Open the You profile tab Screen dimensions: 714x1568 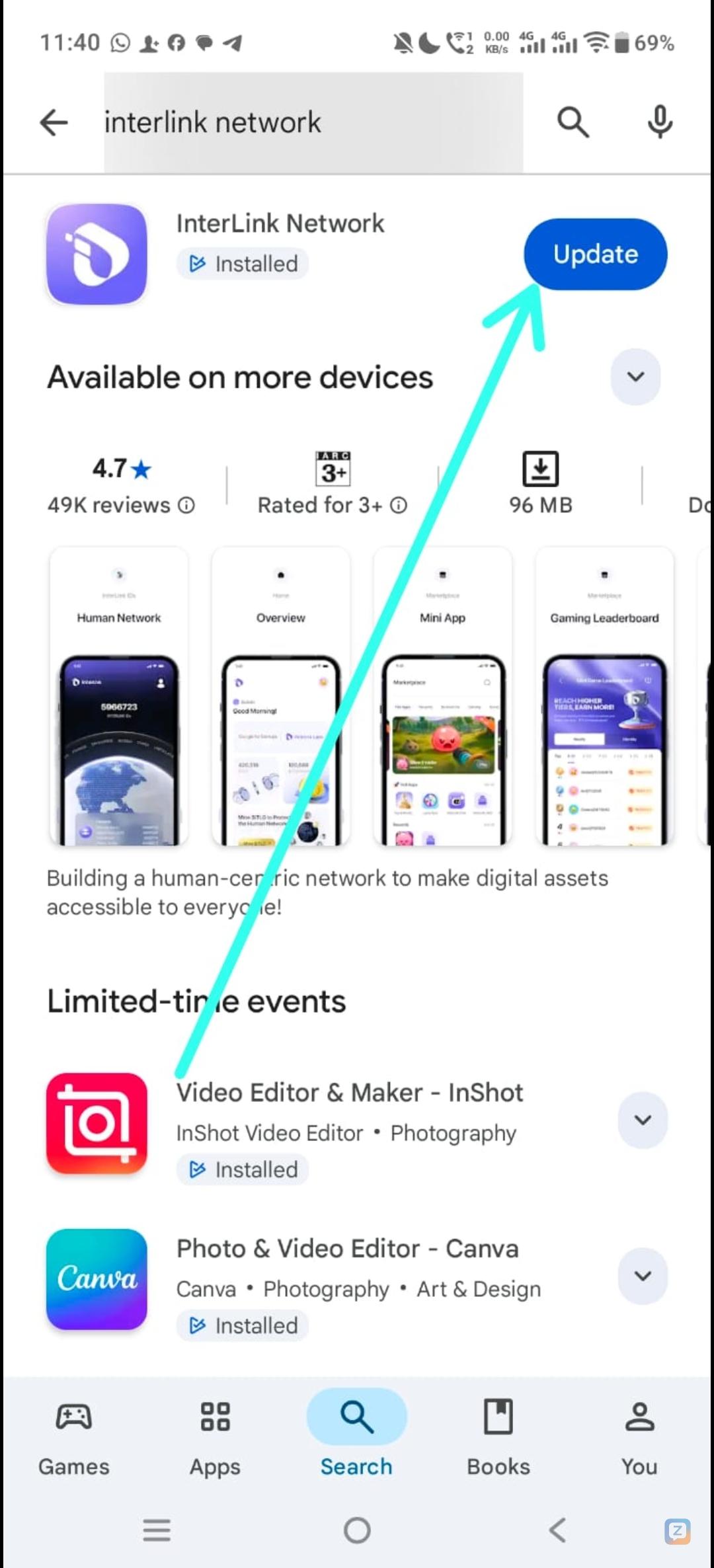pyautogui.click(x=639, y=1434)
